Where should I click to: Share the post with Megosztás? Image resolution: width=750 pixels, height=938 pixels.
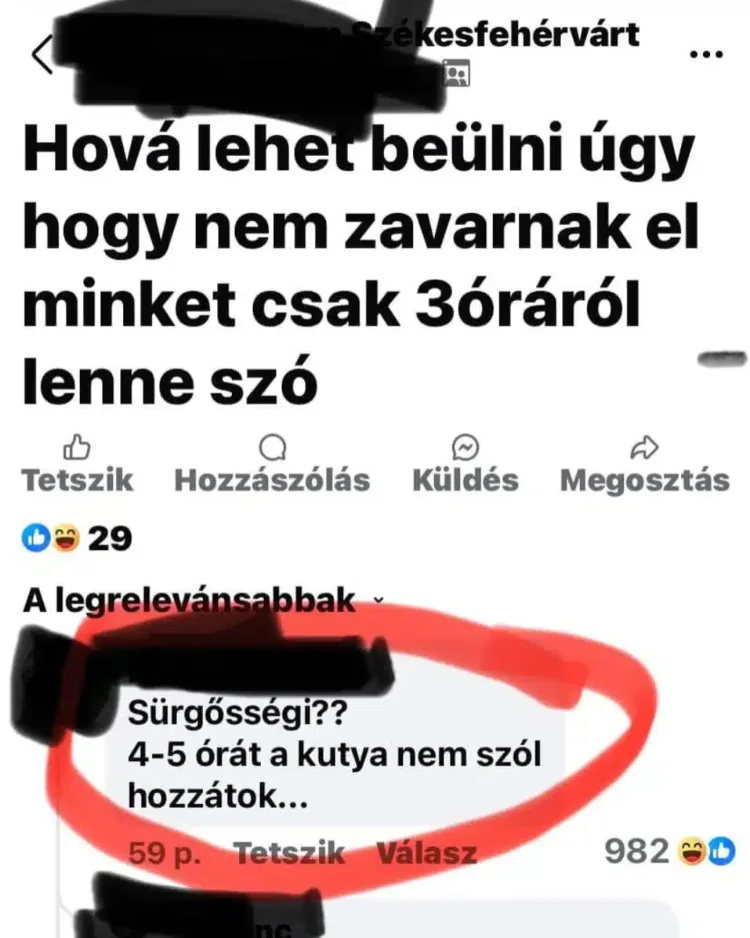click(644, 465)
